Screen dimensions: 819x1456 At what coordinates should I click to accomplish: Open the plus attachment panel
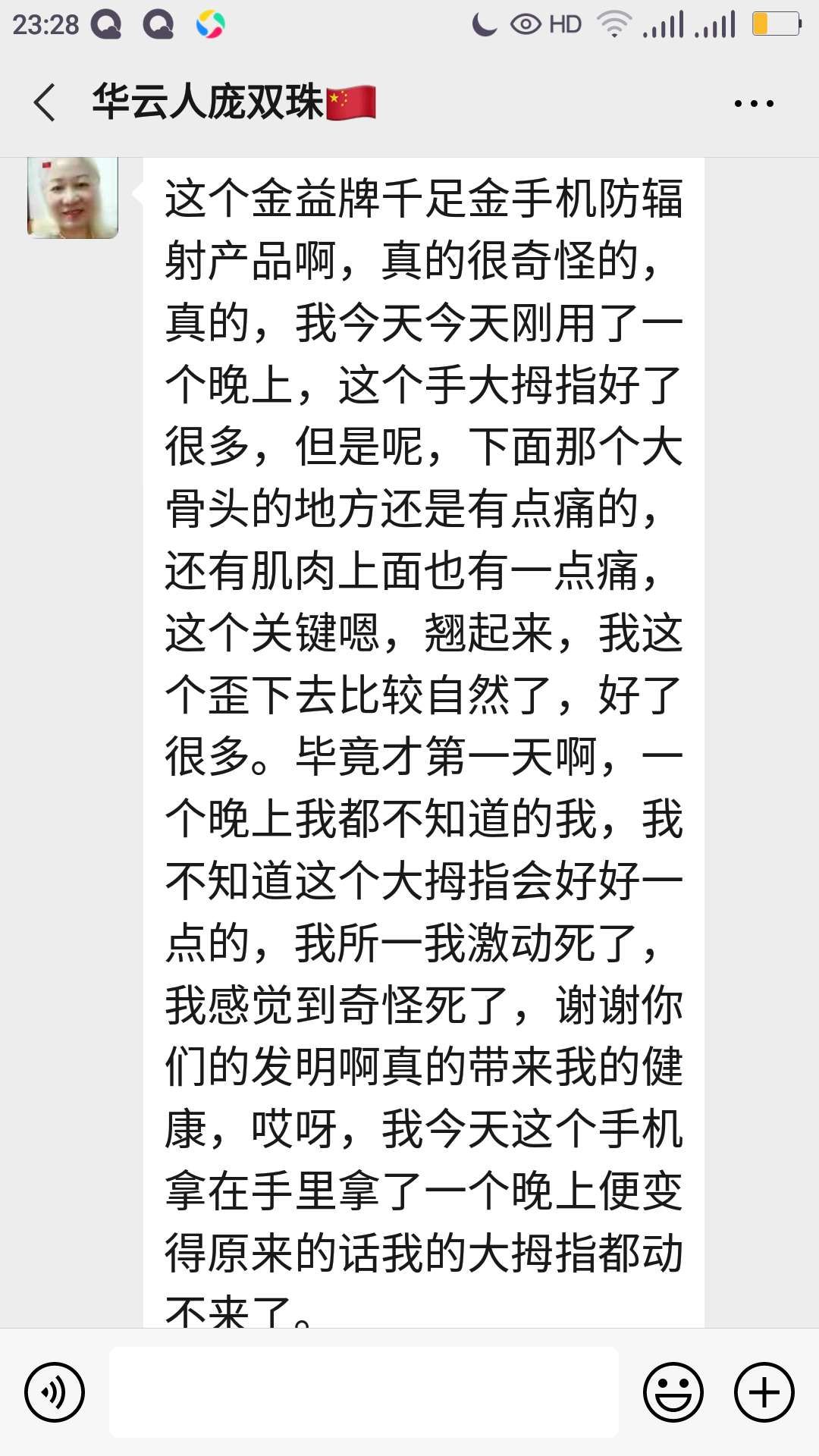764,1392
